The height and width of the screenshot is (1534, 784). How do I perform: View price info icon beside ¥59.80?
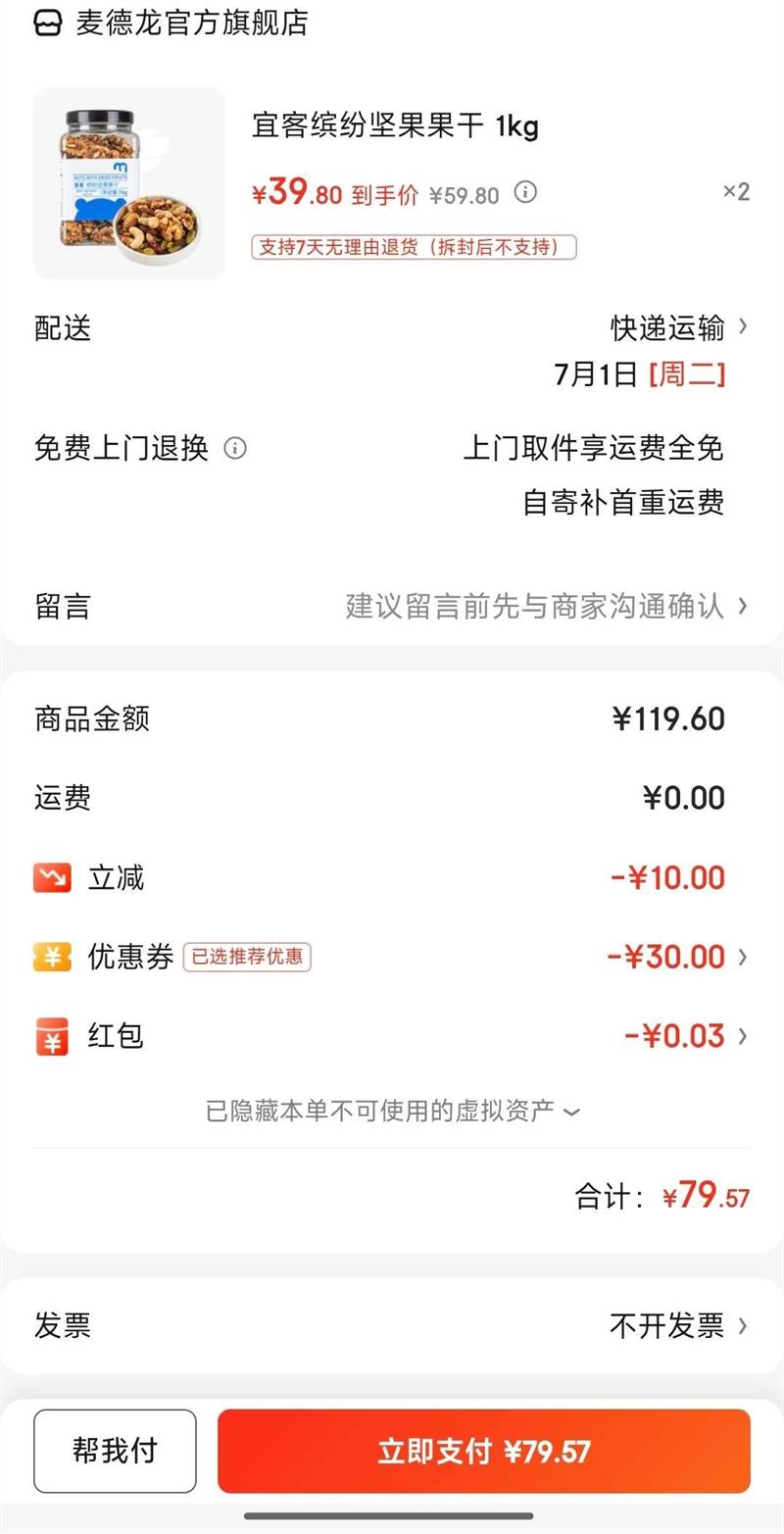click(526, 192)
